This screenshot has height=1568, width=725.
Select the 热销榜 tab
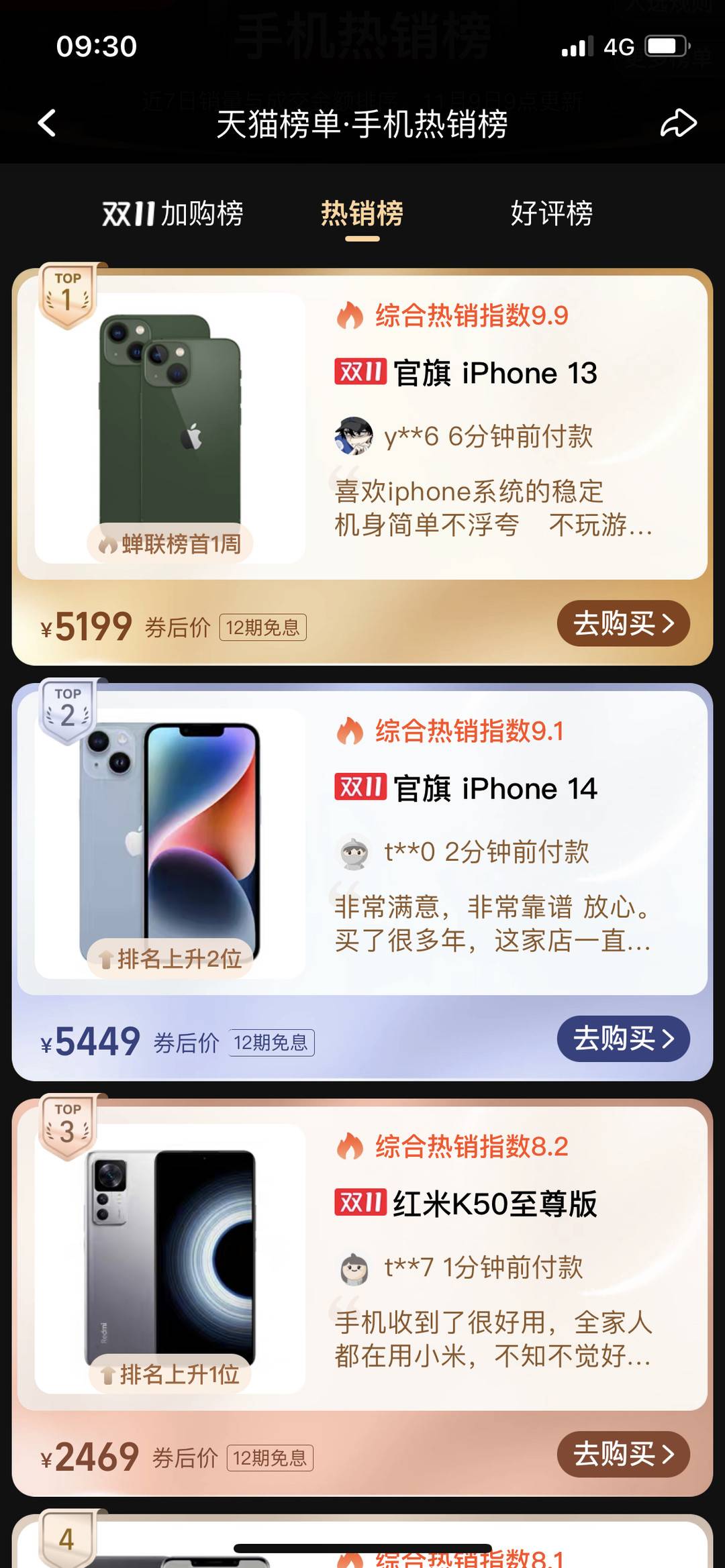tap(362, 214)
